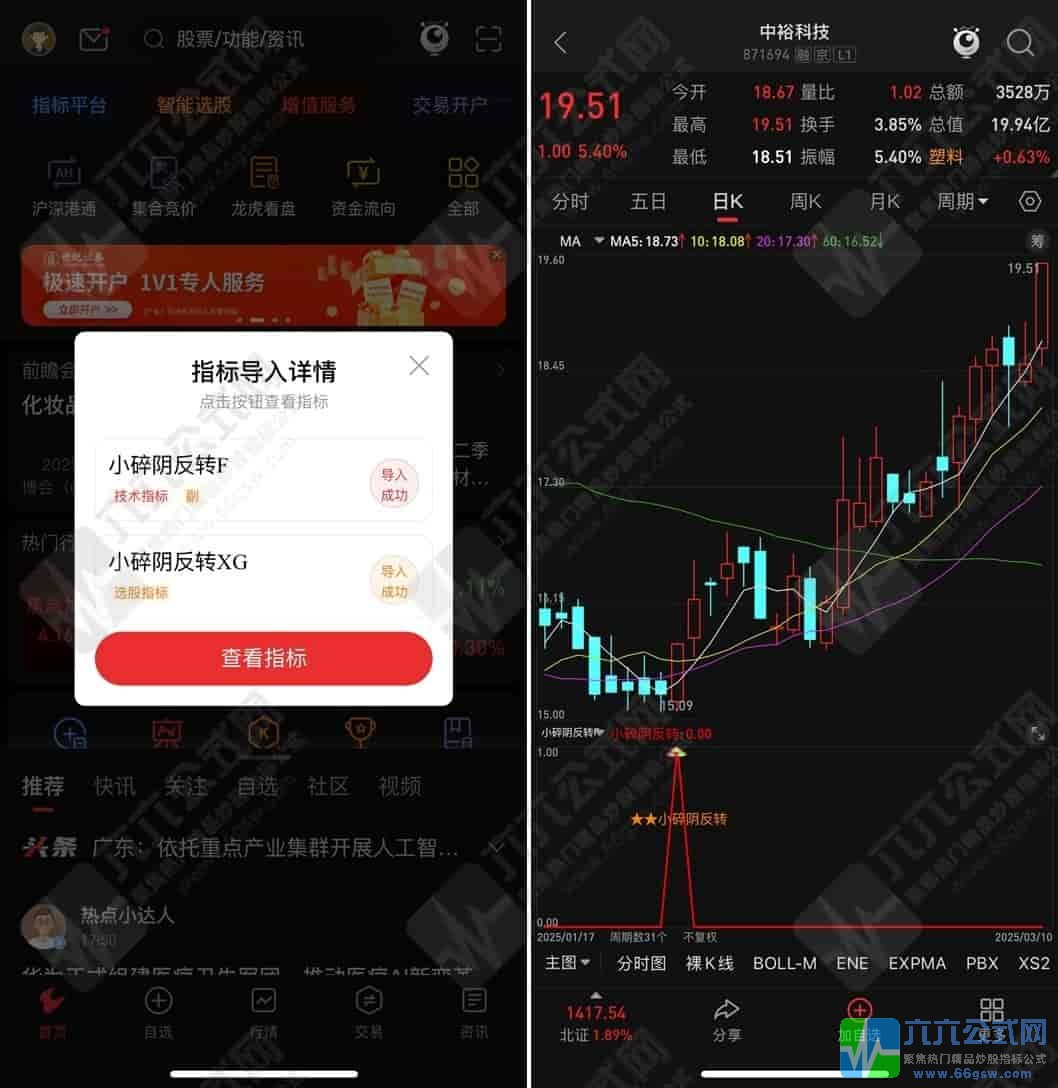This screenshot has width=1058, height=1088.
Task: Close the 指标导入详情 dialog
Action: click(419, 365)
